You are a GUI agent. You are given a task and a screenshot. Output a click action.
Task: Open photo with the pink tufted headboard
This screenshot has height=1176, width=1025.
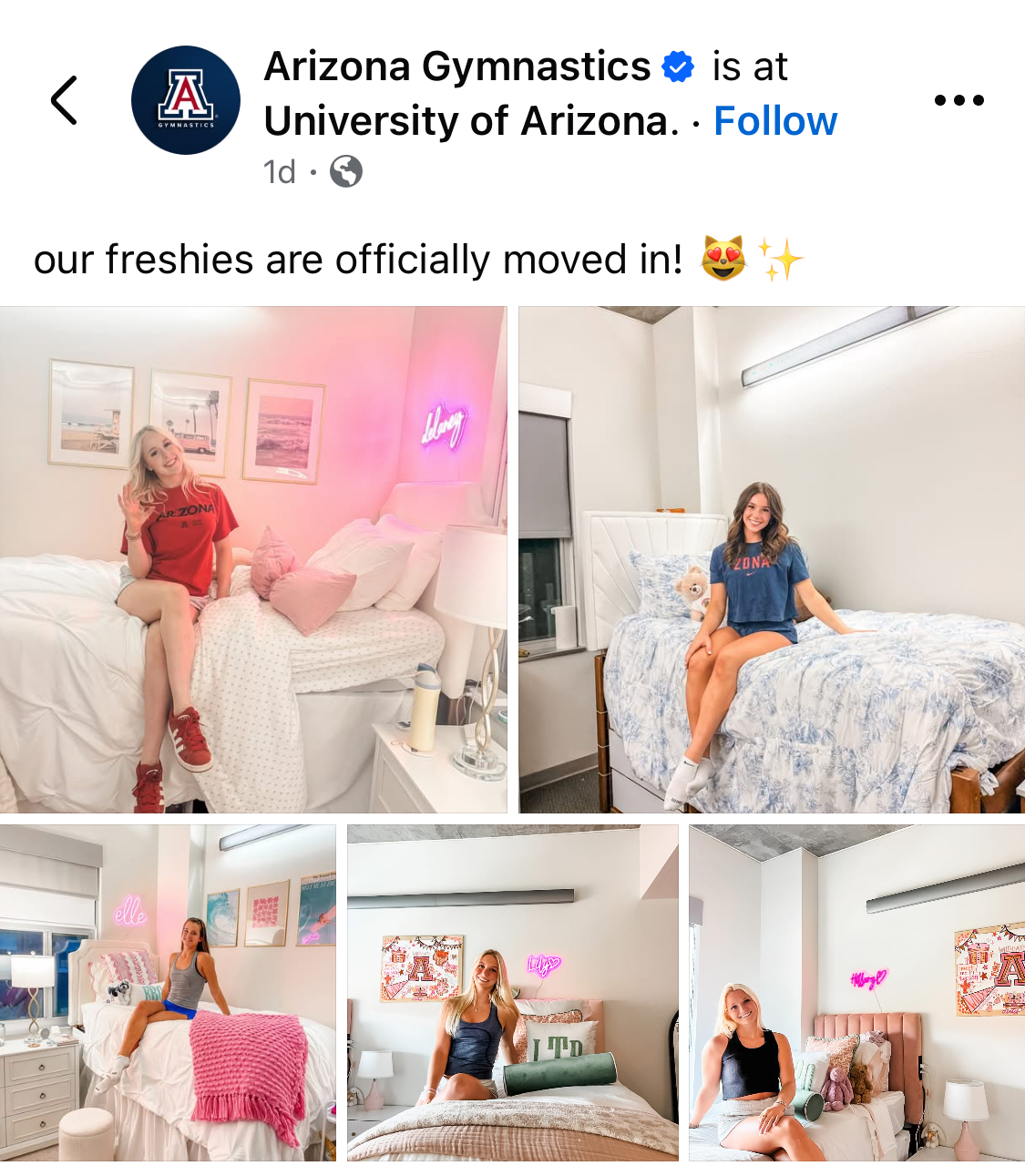point(856,993)
